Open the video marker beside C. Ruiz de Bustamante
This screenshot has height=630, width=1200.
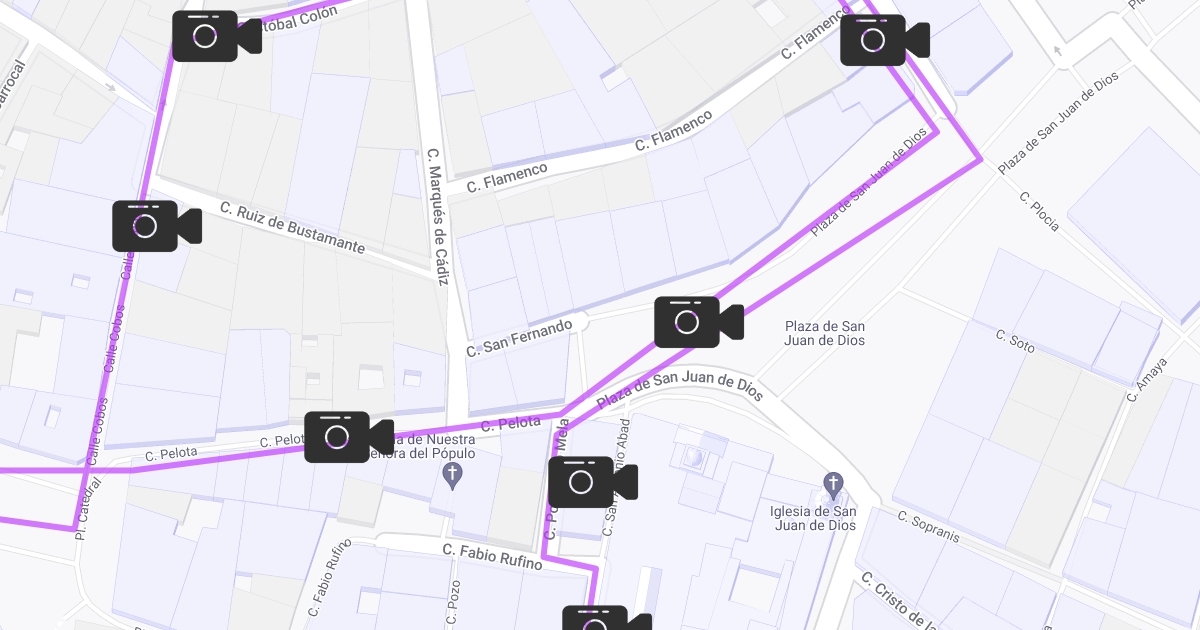tap(155, 226)
